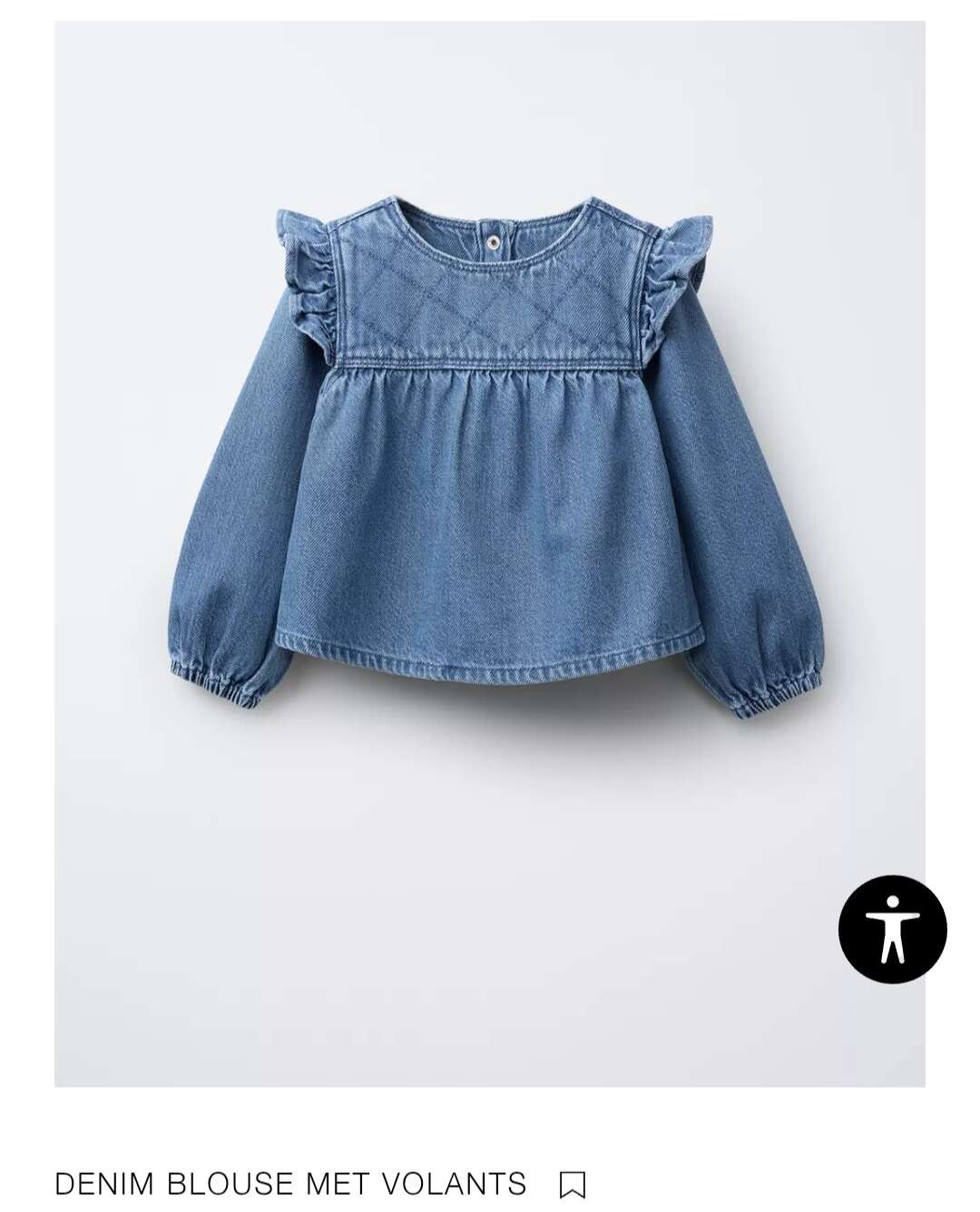
Task: Bookmark the denim blouse met volants
Action: pyautogui.click(x=573, y=1185)
